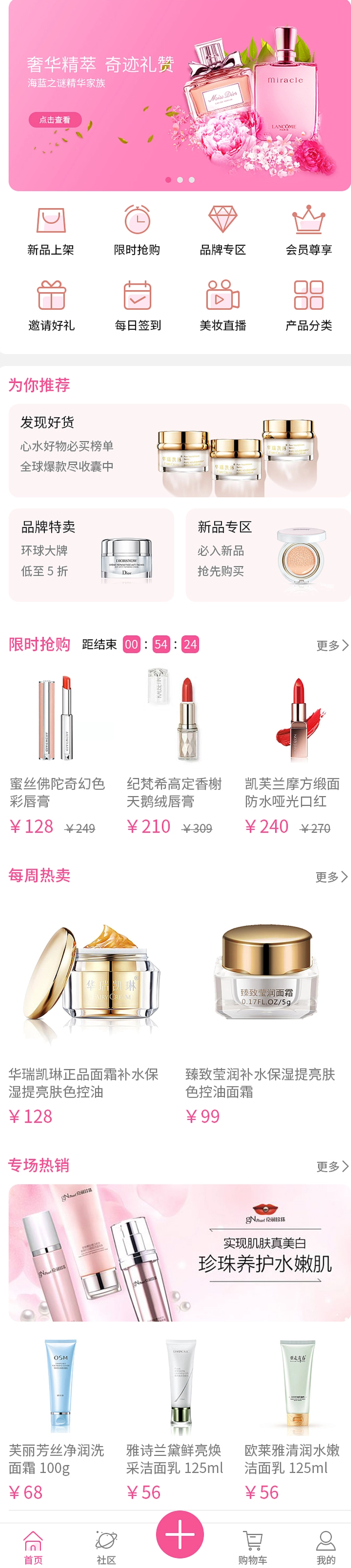
Task: Open the 发现好货 recommendation card
Action: click(179, 450)
